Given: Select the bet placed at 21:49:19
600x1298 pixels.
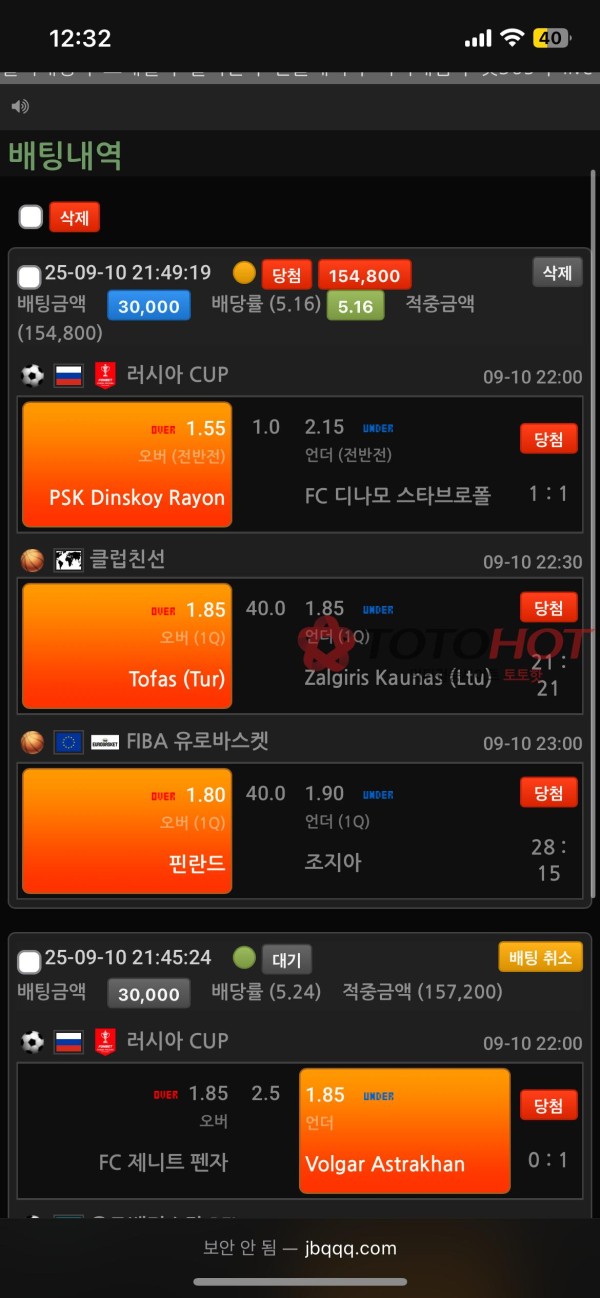Looking at the screenshot, I should pos(30,276).
